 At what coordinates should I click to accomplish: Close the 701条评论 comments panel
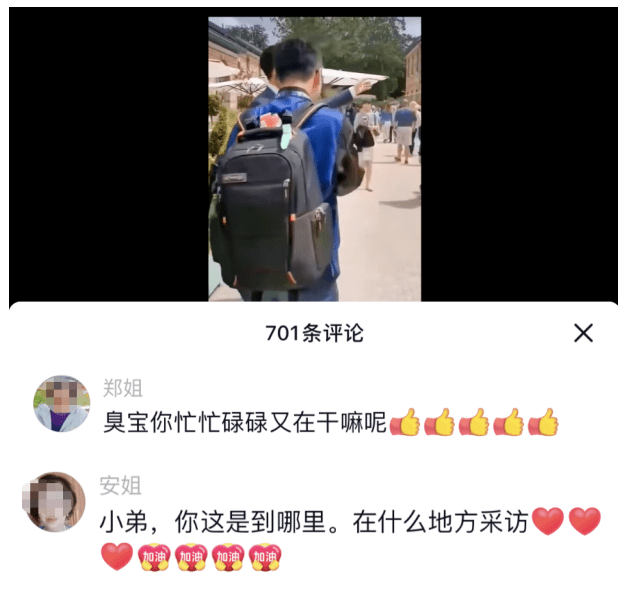coord(583,333)
